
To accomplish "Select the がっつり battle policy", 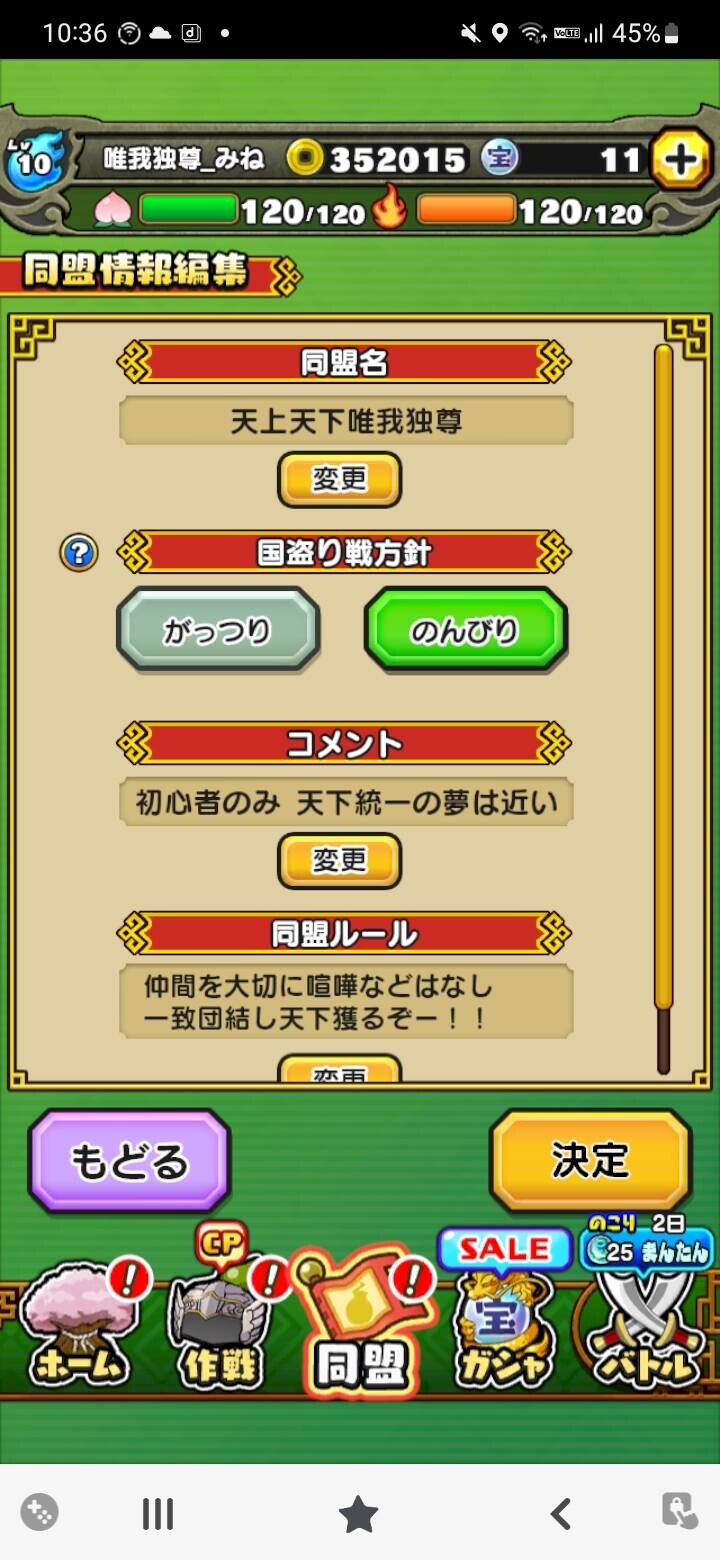I will 218,630.
